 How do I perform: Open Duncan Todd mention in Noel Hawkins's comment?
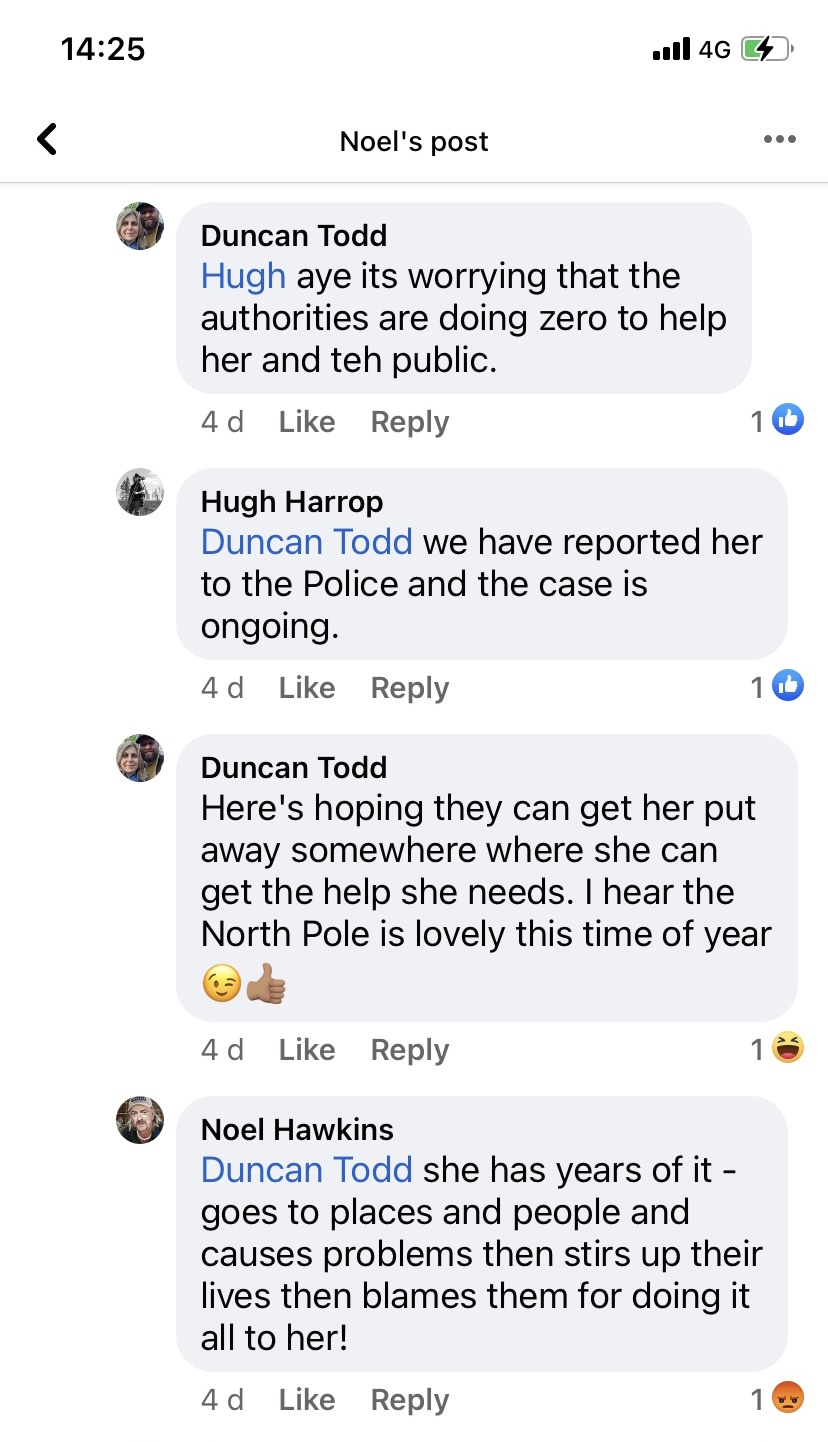306,1170
